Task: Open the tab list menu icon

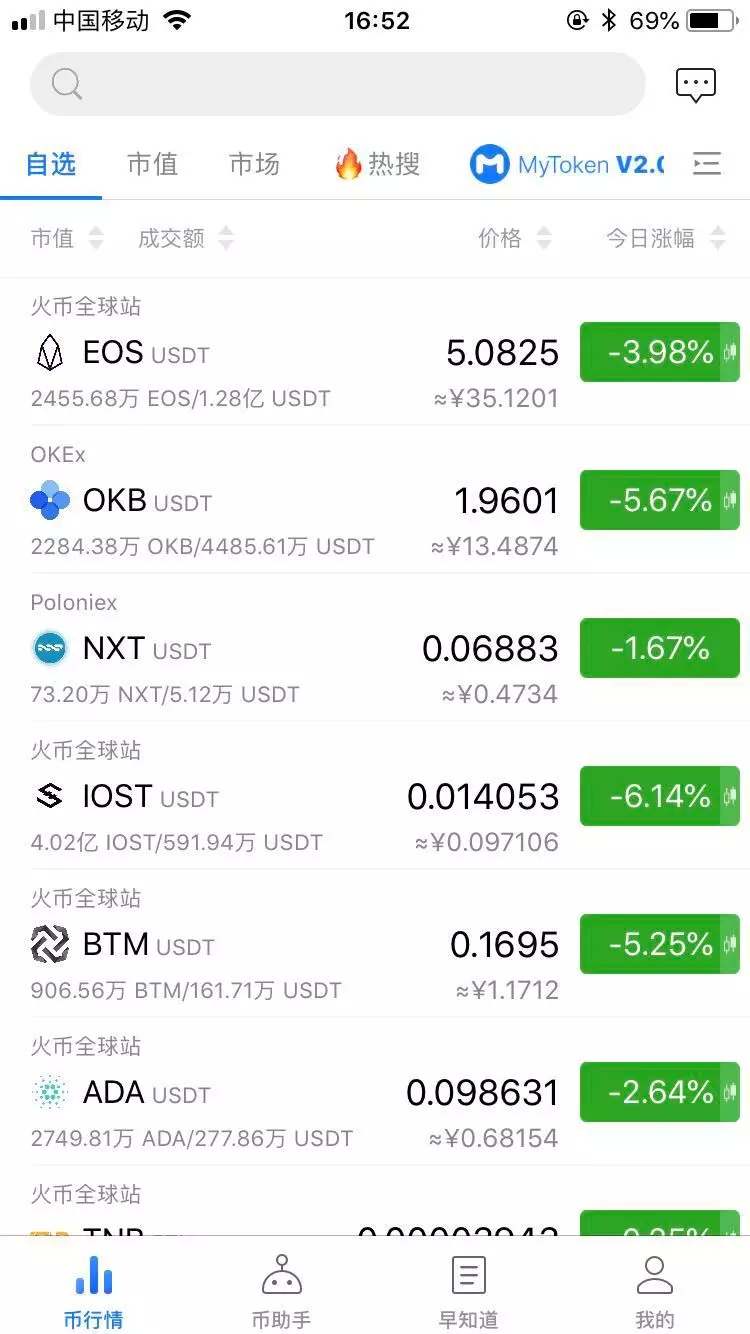Action: 707,164
